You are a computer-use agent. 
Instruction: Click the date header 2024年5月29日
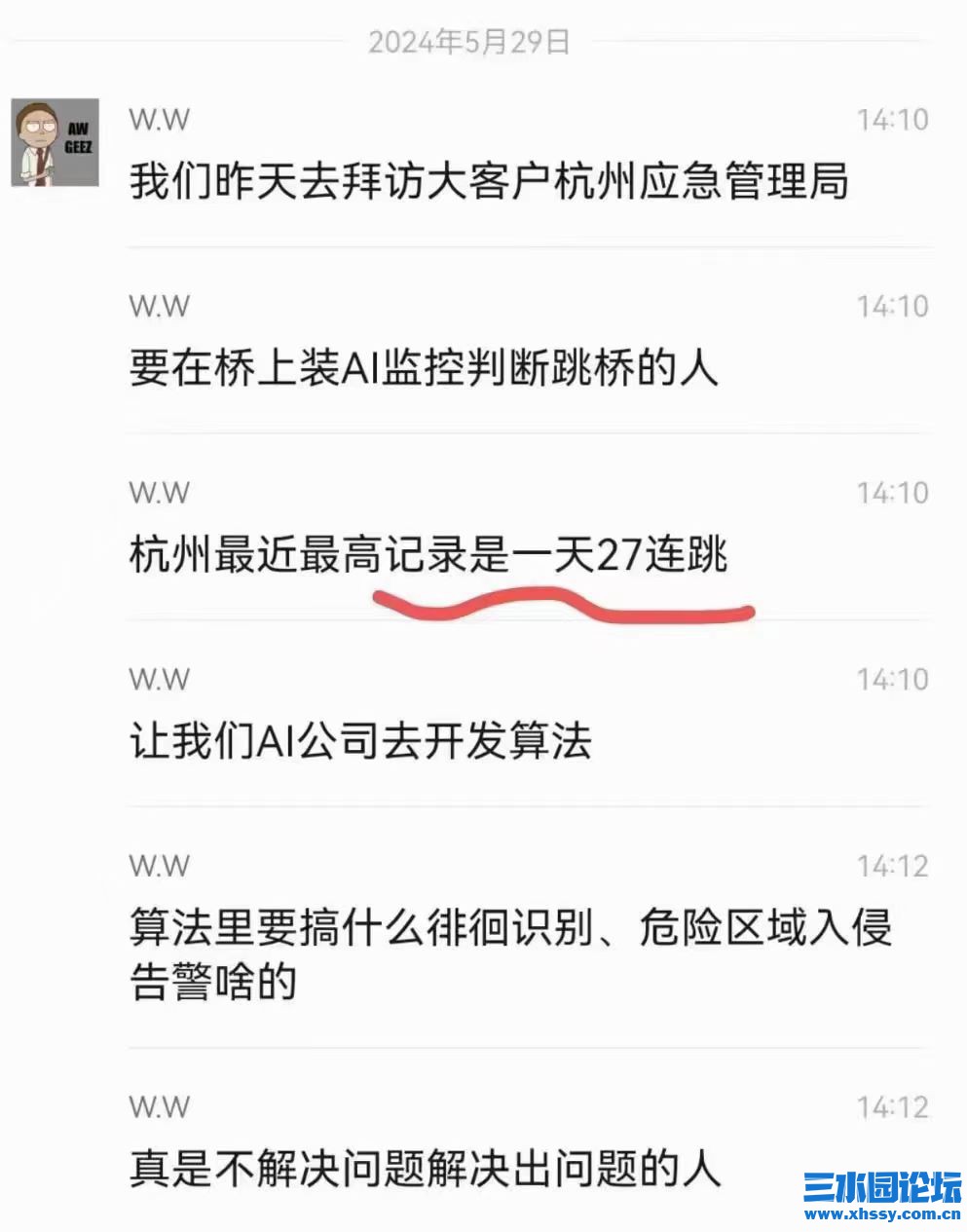[471, 43]
